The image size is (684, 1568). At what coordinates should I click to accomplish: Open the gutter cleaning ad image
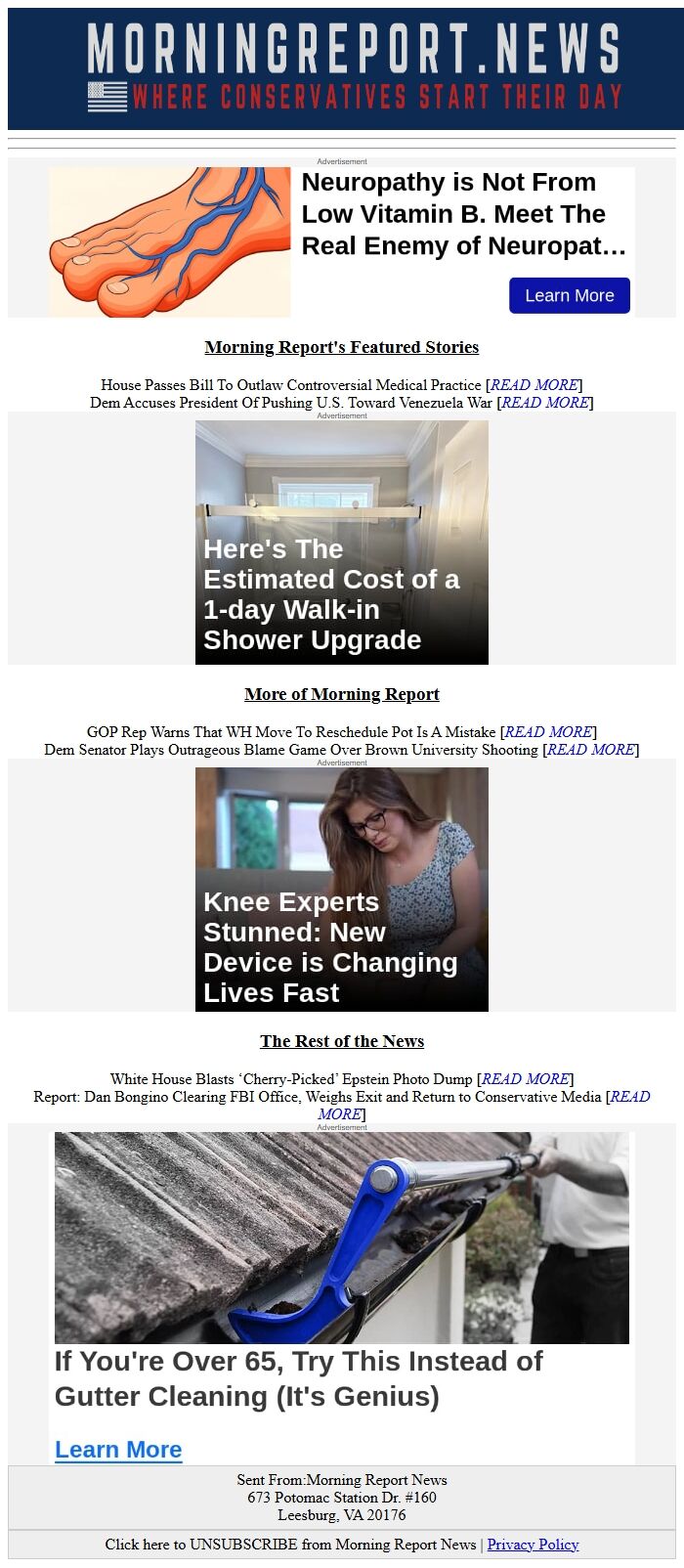[342, 1238]
